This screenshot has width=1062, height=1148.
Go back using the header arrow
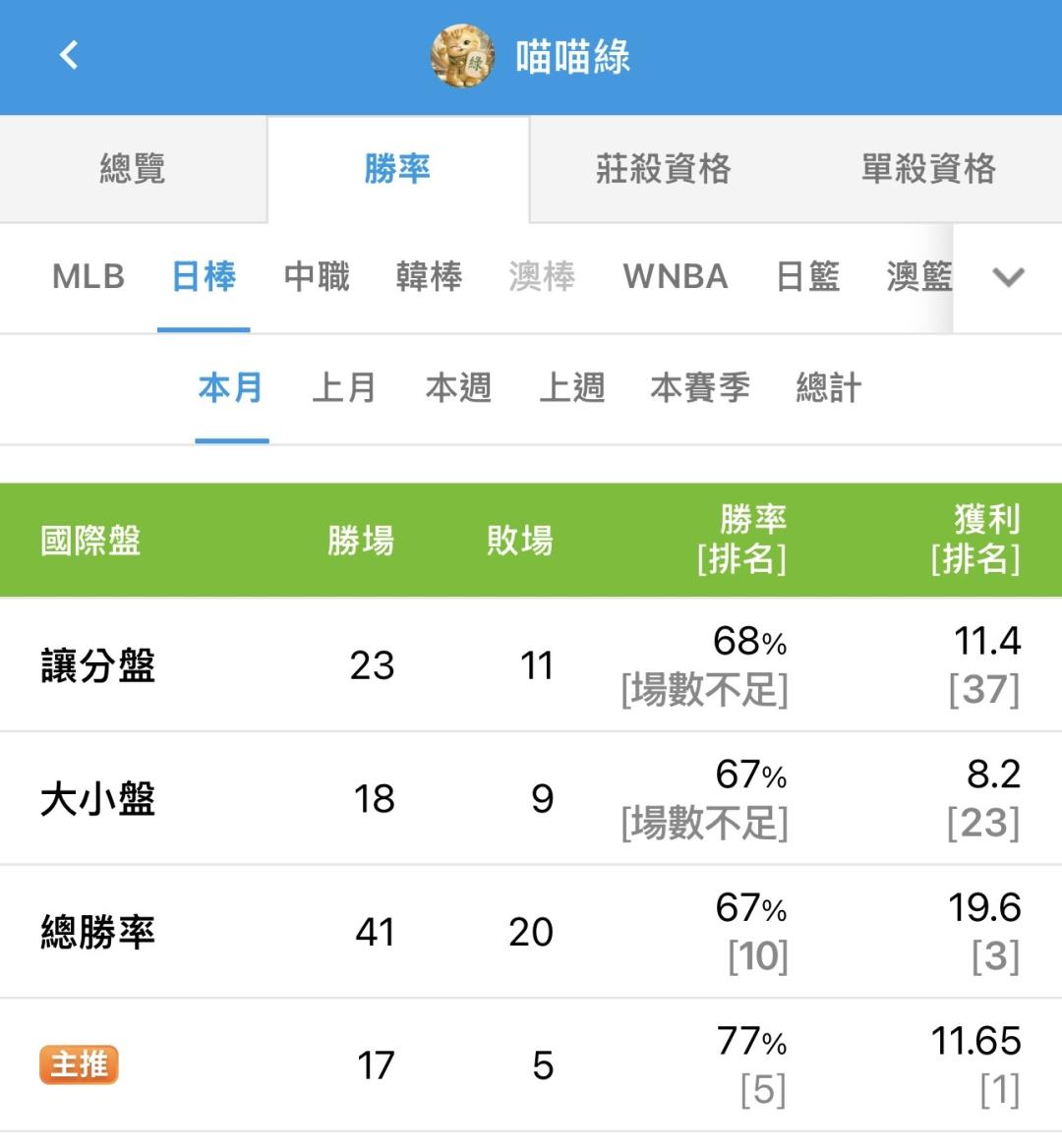tap(69, 55)
